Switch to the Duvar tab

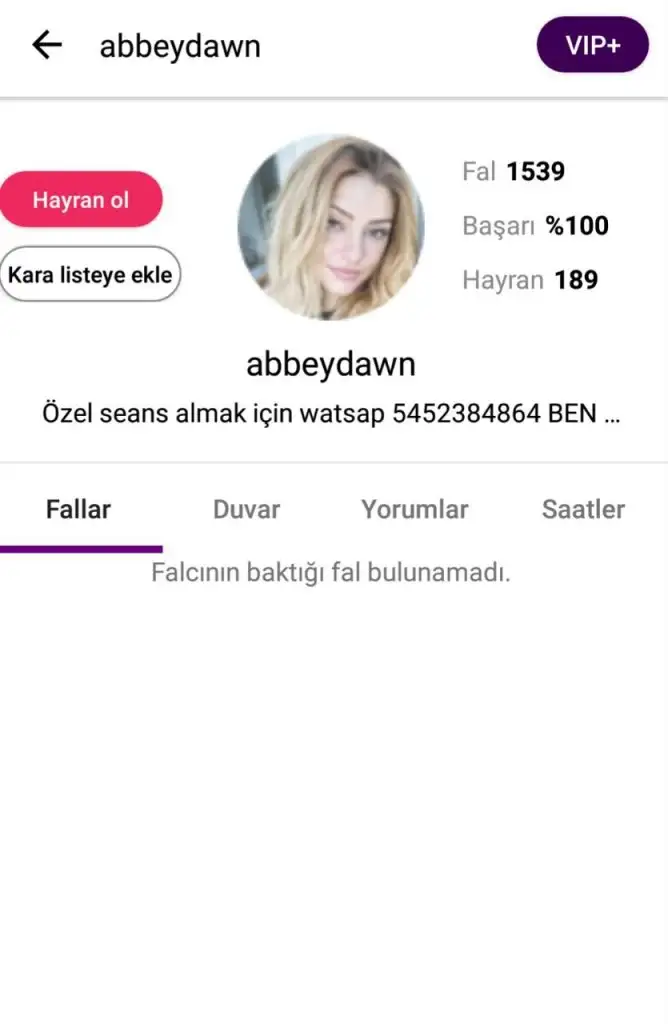(246, 509)
